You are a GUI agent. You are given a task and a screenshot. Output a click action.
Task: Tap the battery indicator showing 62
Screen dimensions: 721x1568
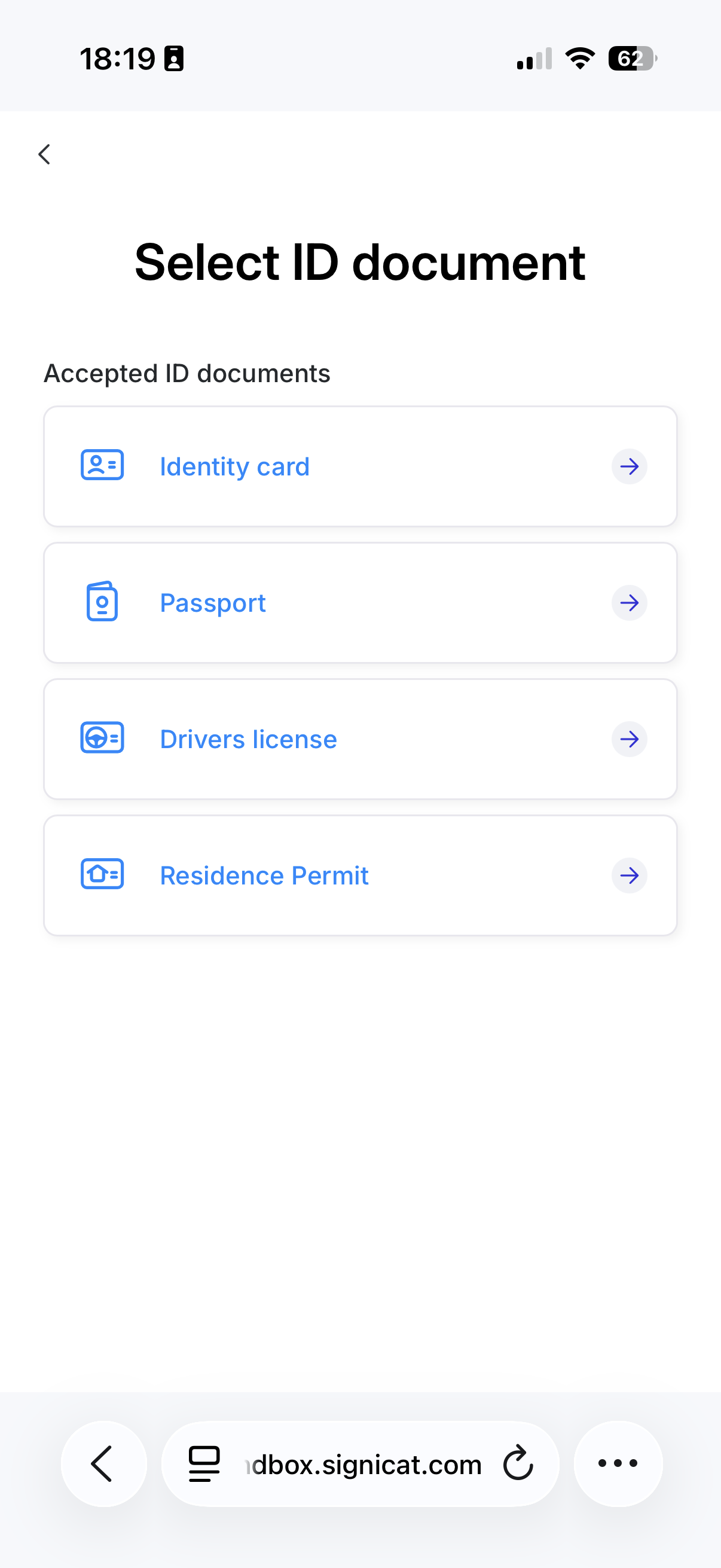(630, 58)
